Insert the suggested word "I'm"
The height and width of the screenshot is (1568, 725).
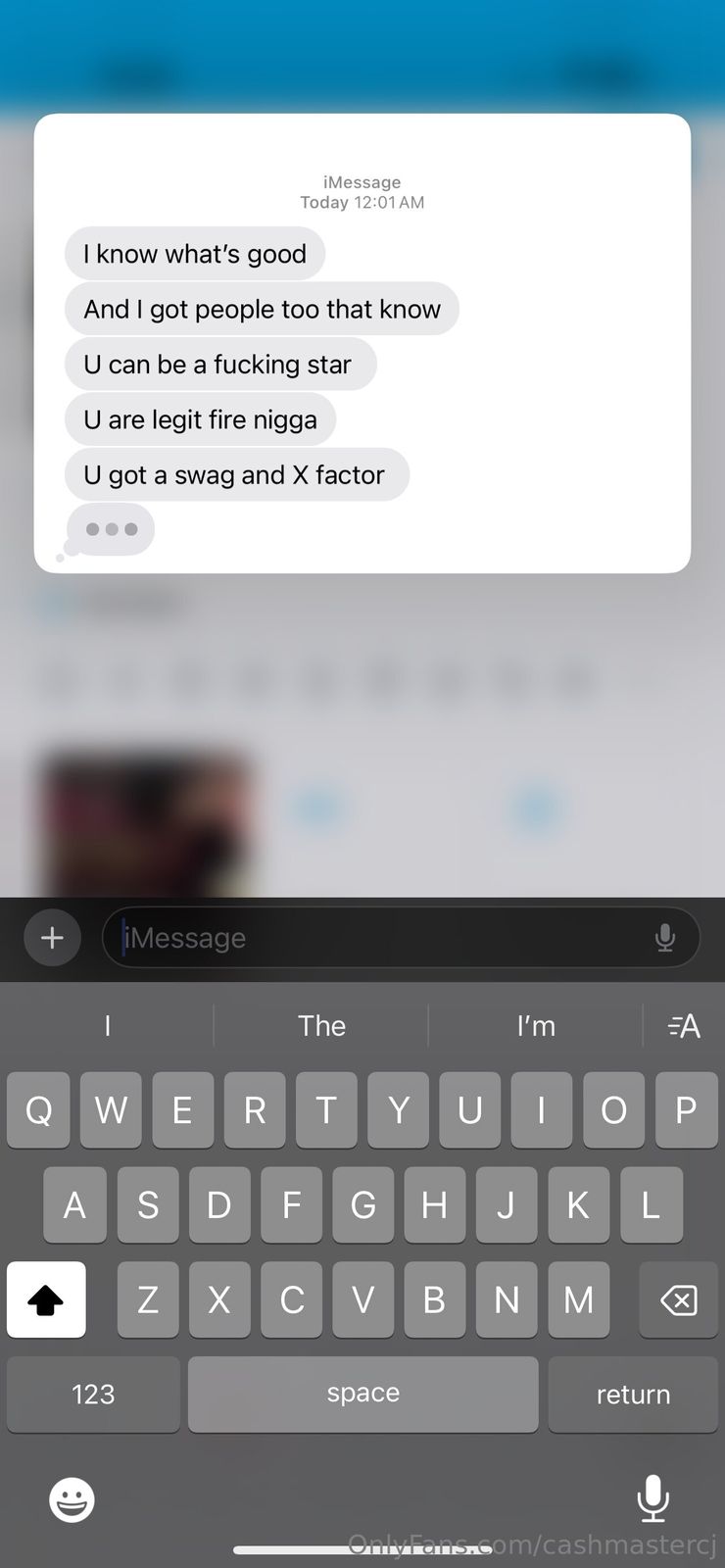[536, 1026]
